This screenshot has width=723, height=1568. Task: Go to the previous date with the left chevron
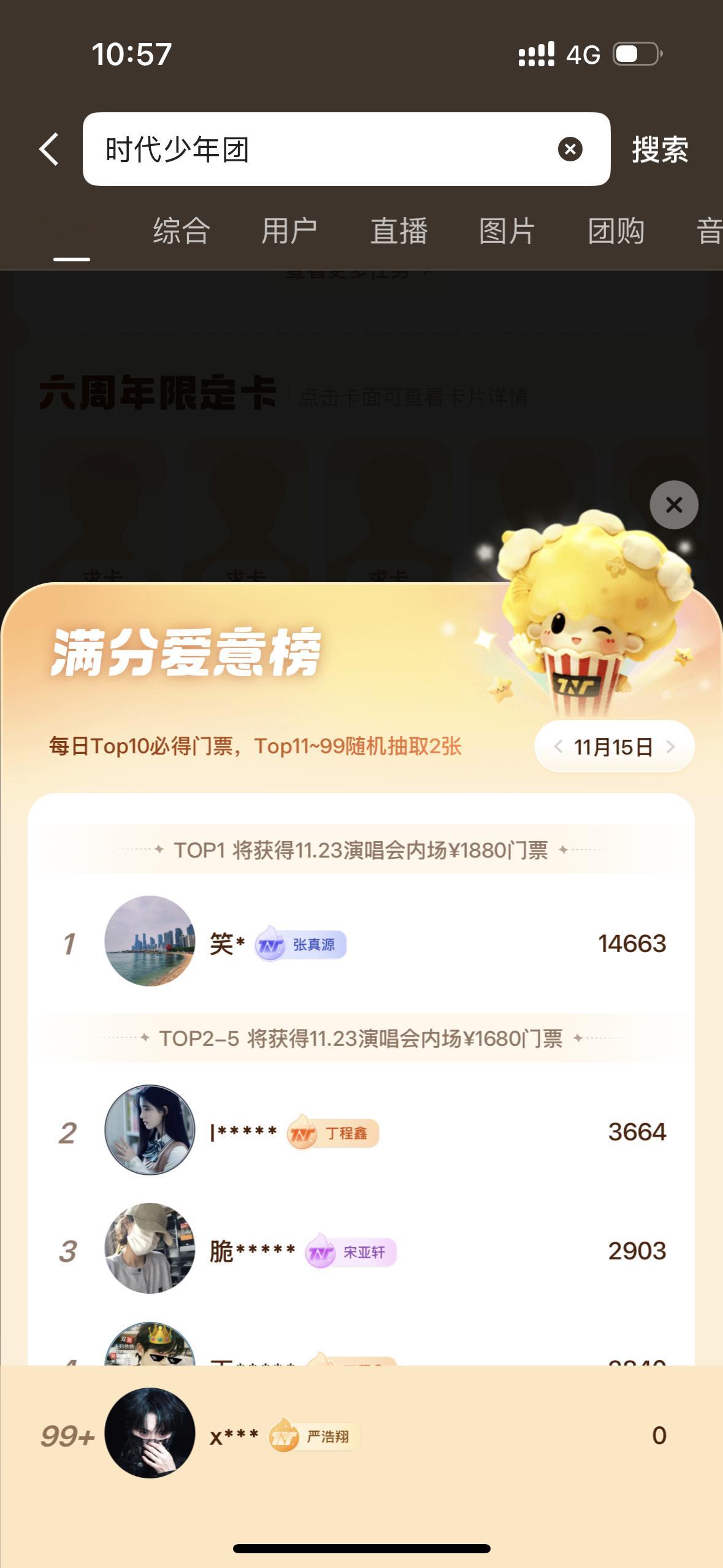pos(559,746)
